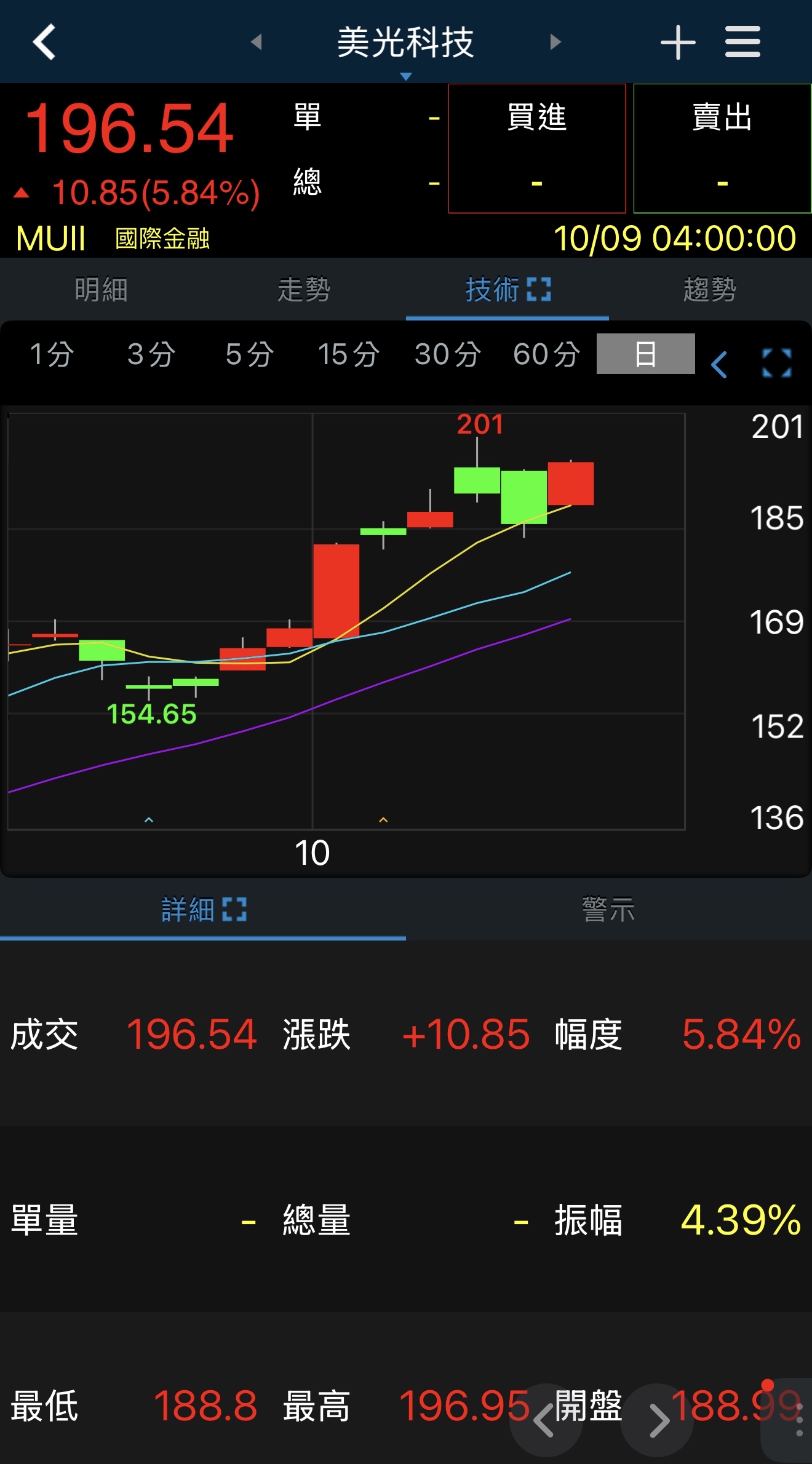The height and width of the screenshot is (1464, 812).
Task: Go back using the top-left arrow
Action: pos(44,42)
